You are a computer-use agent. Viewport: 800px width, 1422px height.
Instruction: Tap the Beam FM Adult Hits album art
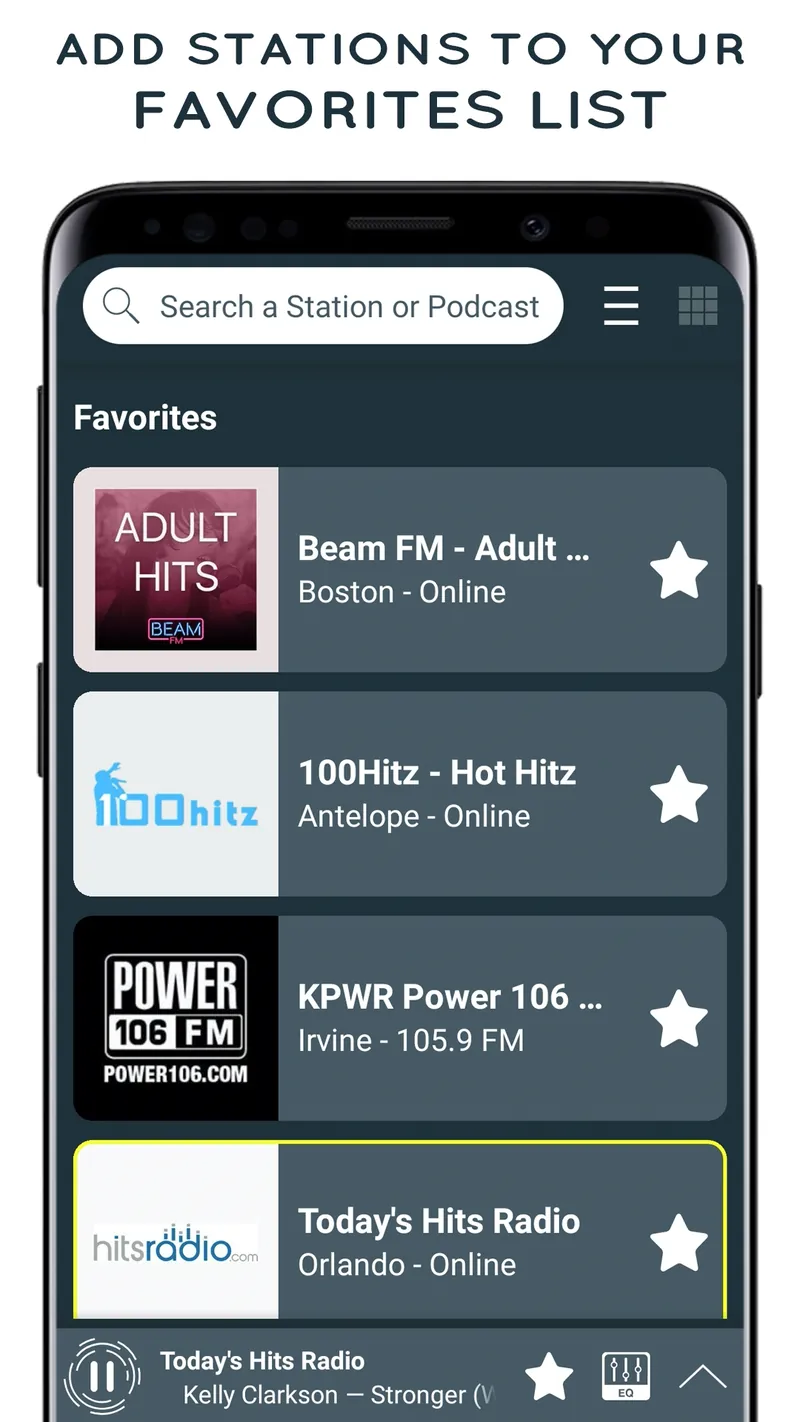[x=176, y=569]
